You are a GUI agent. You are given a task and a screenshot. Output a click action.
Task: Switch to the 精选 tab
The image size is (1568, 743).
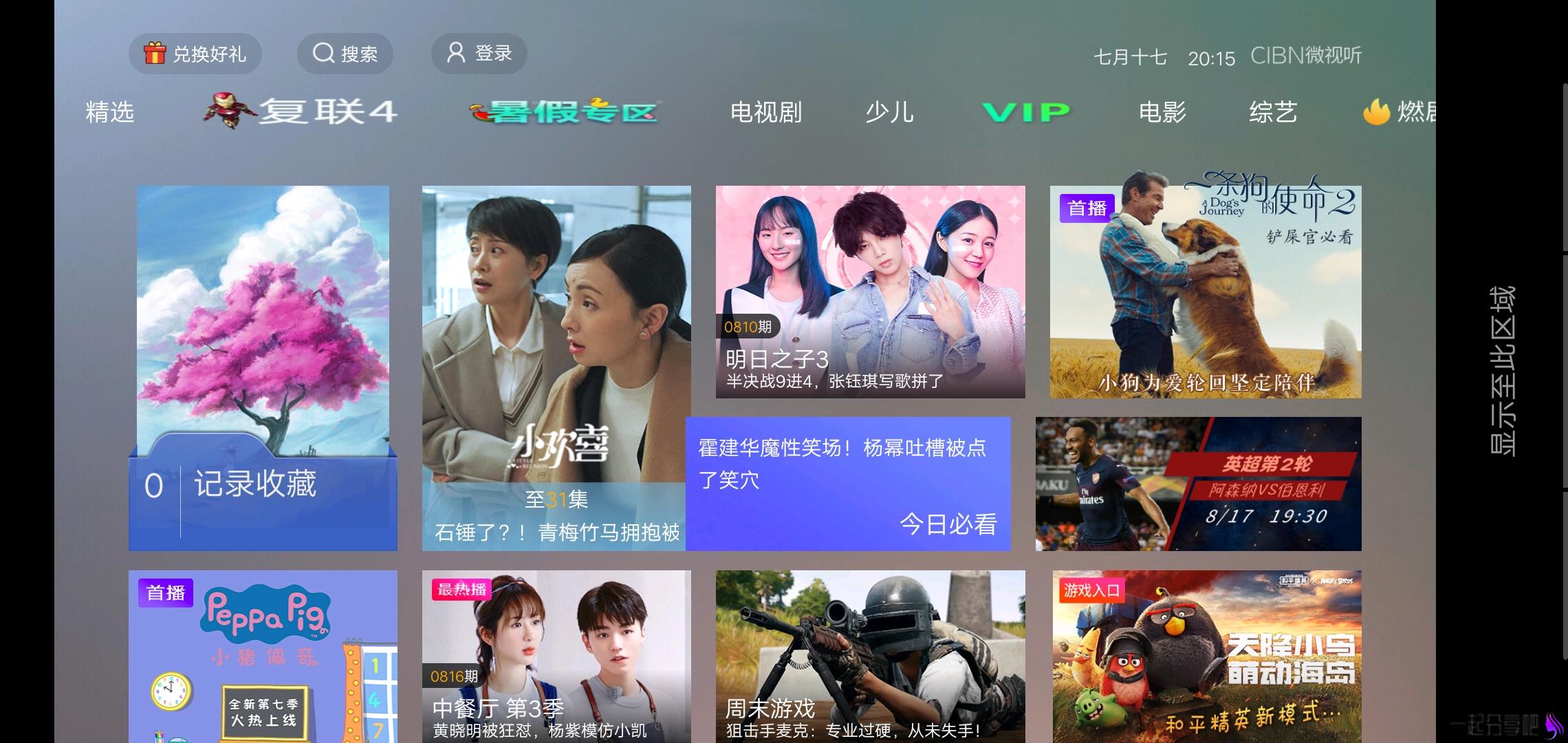(109, 111)
